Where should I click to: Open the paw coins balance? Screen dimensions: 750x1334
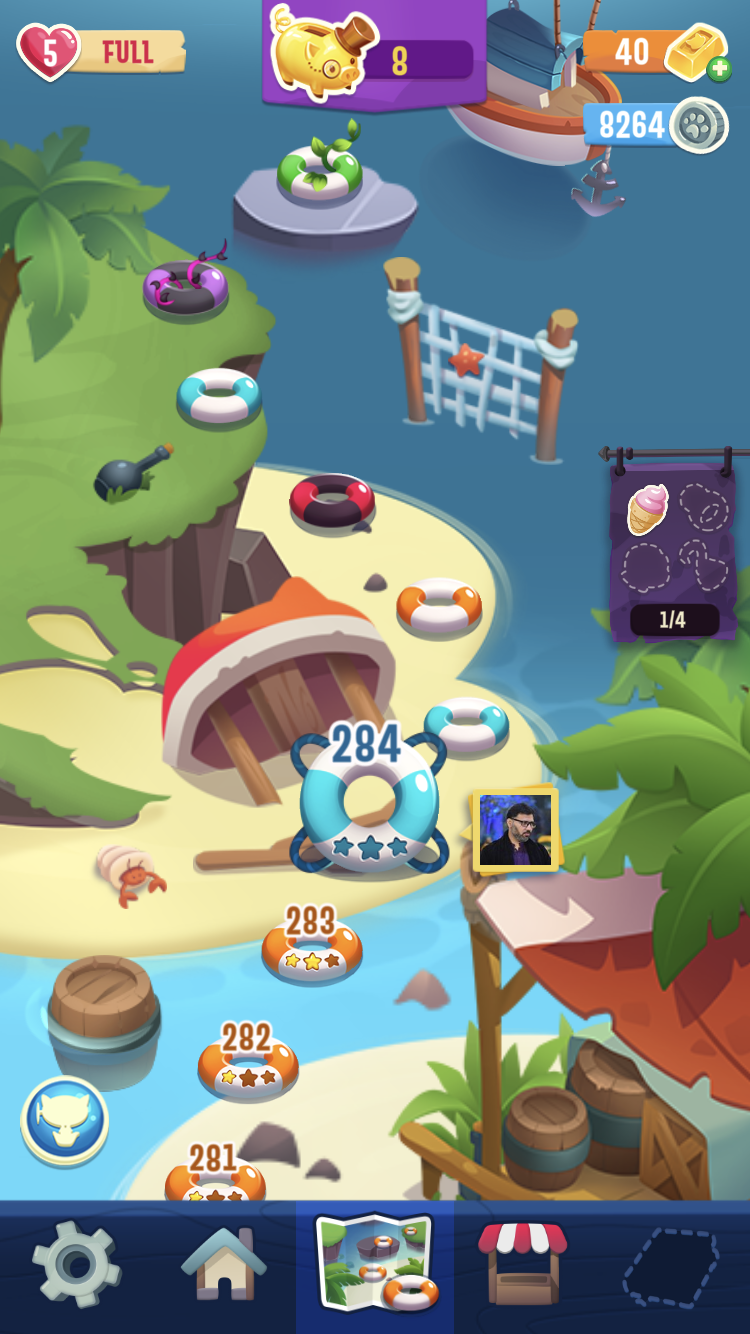click(655, 125)
